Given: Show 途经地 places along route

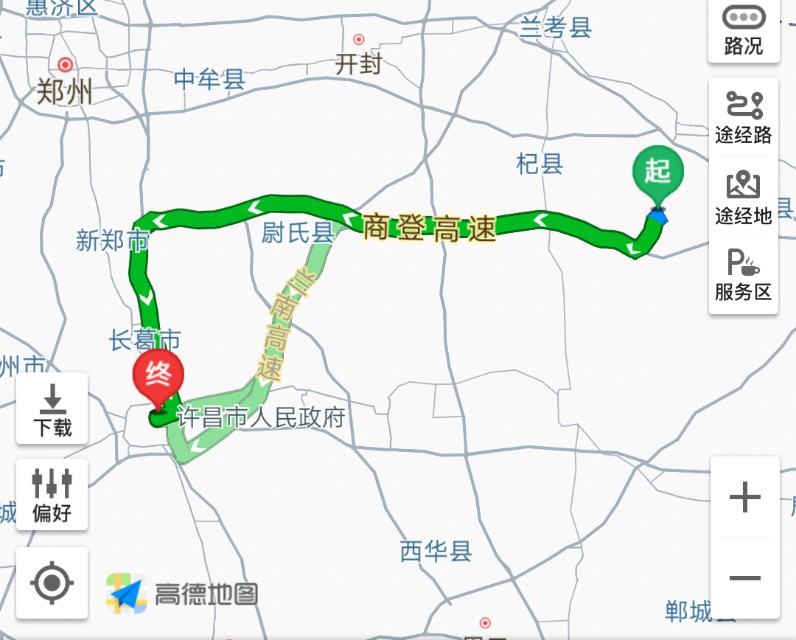Looking at the screenshot, I should pyautogui.click(x=743, y=197).
